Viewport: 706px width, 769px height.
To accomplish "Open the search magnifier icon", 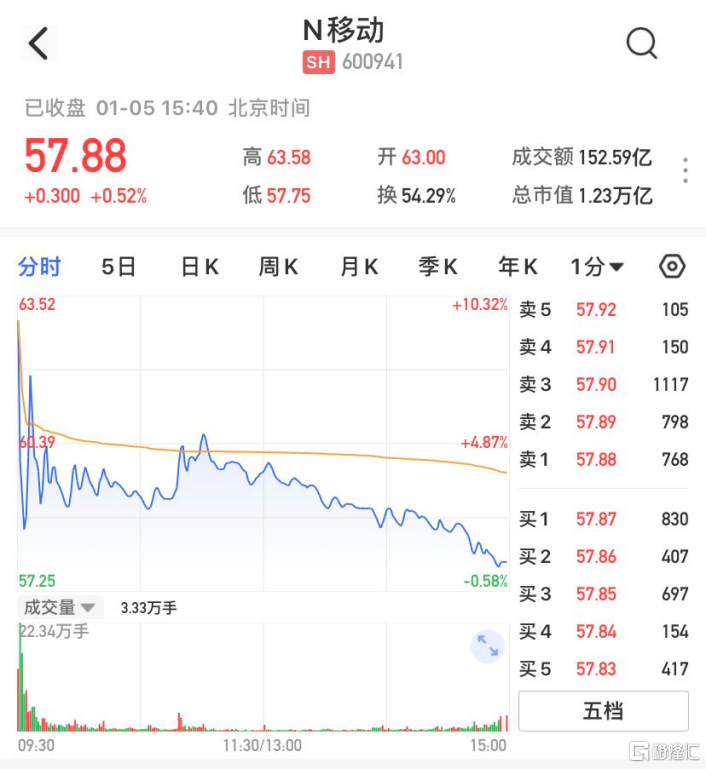I will click(641, 43).
